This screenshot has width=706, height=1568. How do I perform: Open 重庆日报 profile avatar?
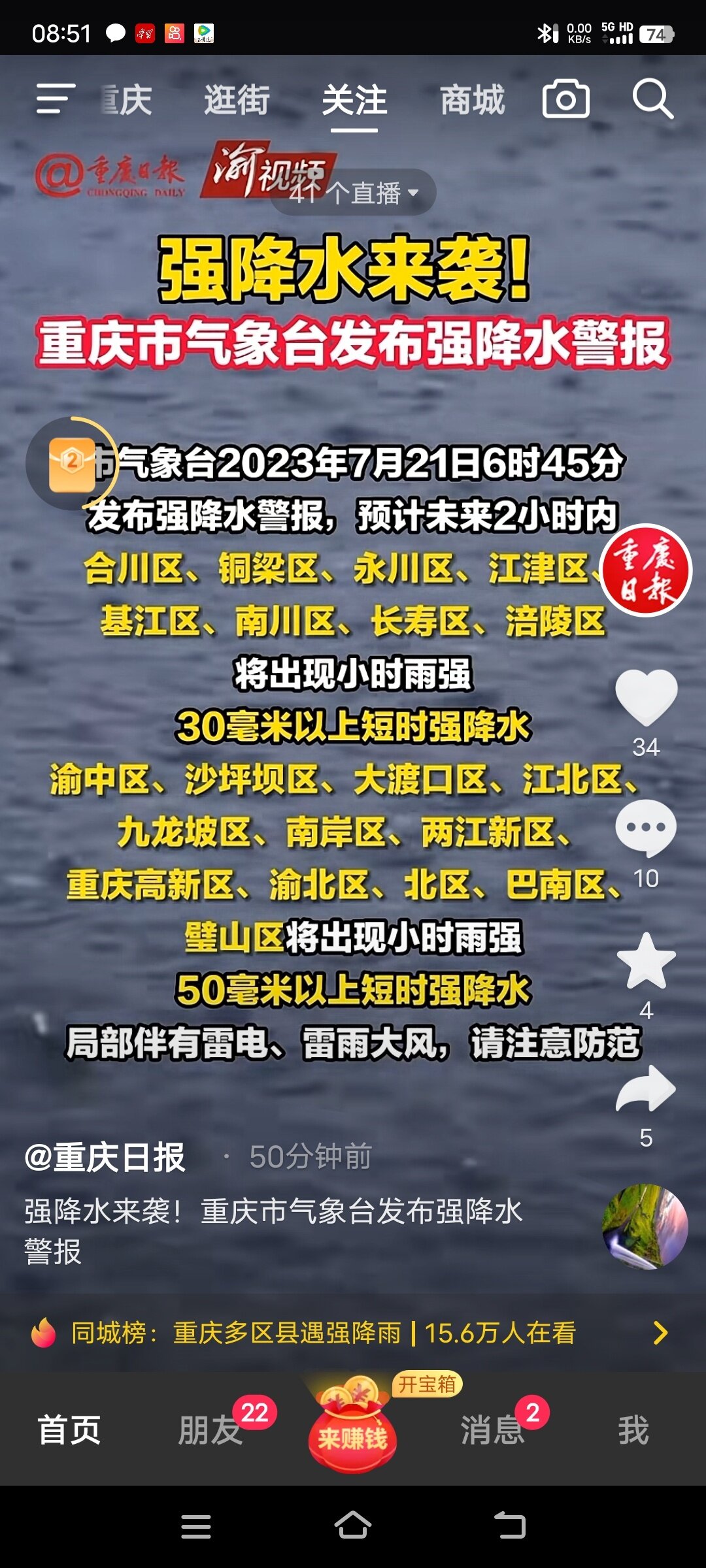(x=646, y=570)
